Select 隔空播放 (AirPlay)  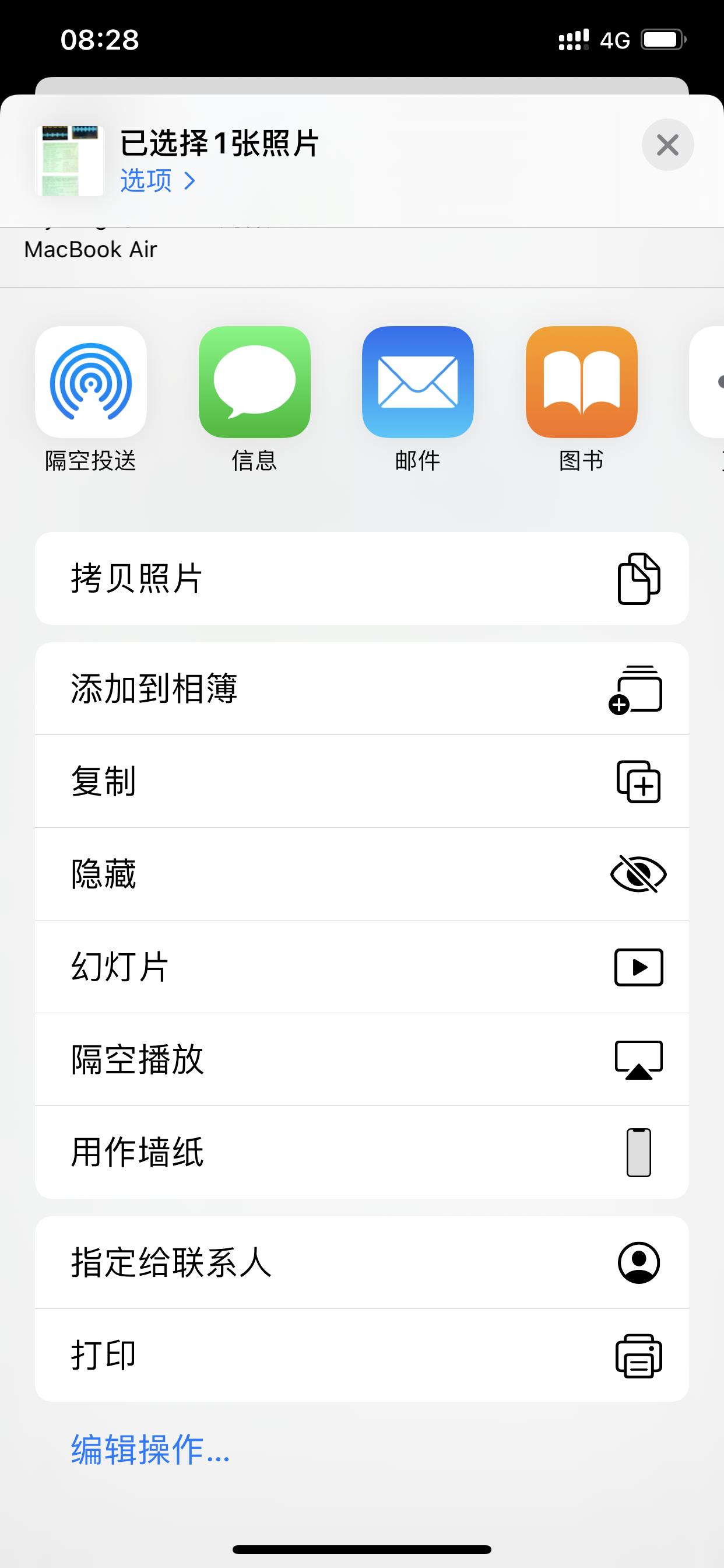(x=361, y=1060)
